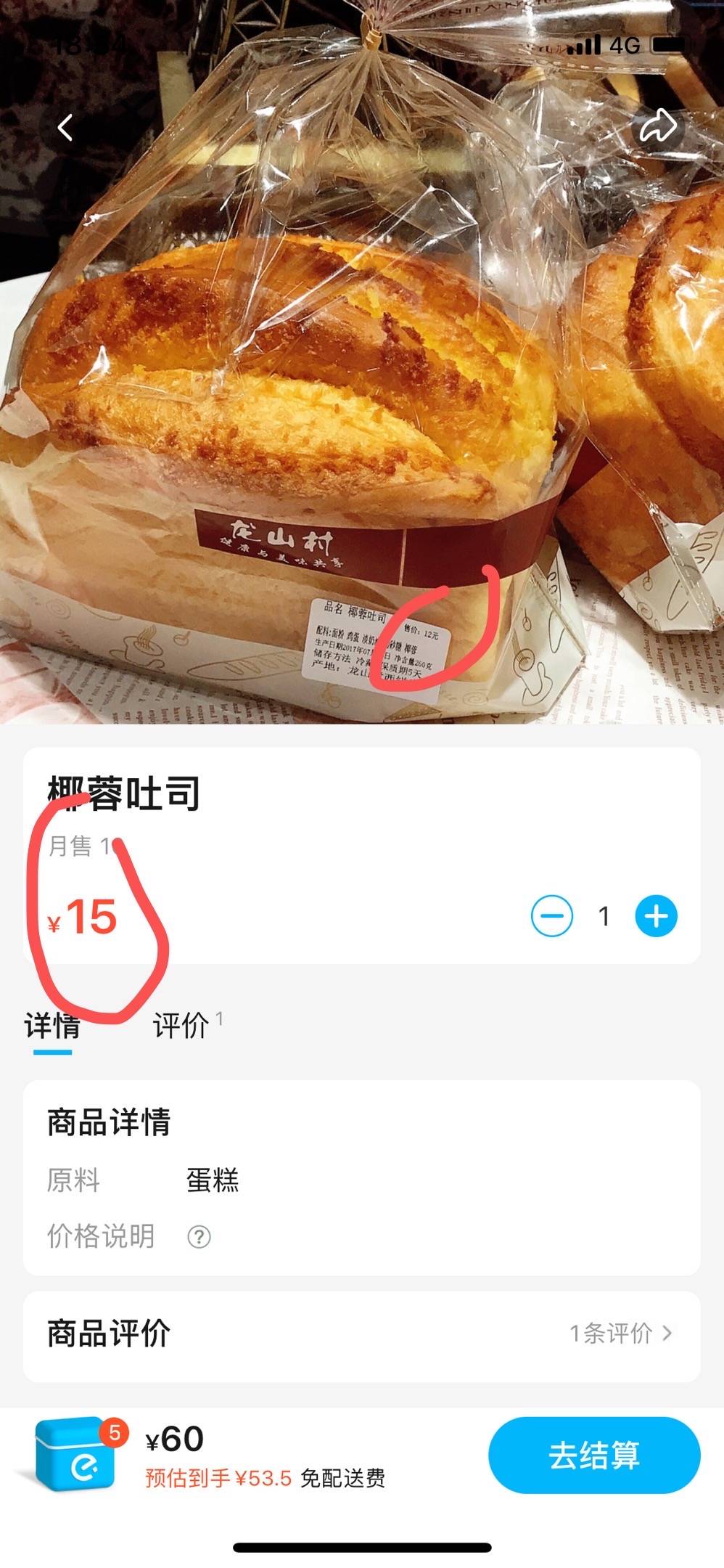Viewport: 724px width, 1568px height.
Task: Increase quantity with the plus button
Action: point(657,916)
